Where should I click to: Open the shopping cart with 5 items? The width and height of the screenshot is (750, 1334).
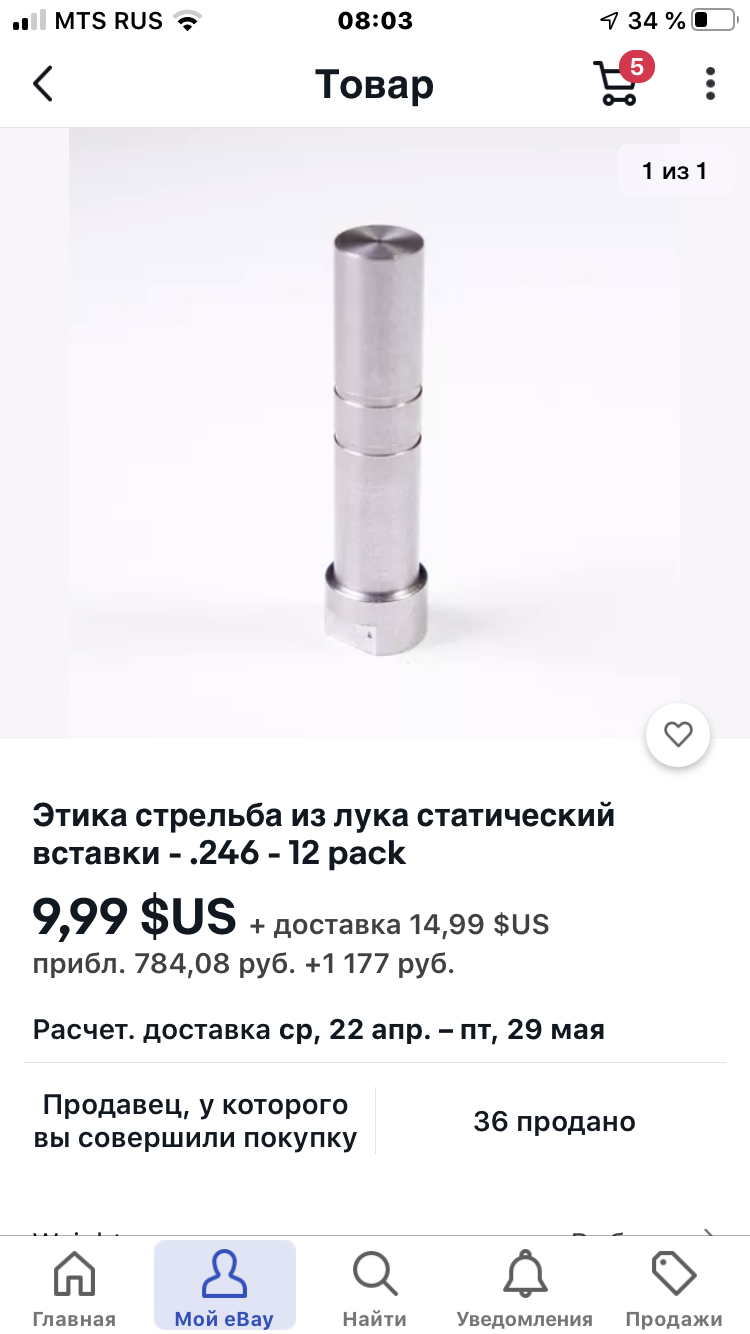pos(622,81)
